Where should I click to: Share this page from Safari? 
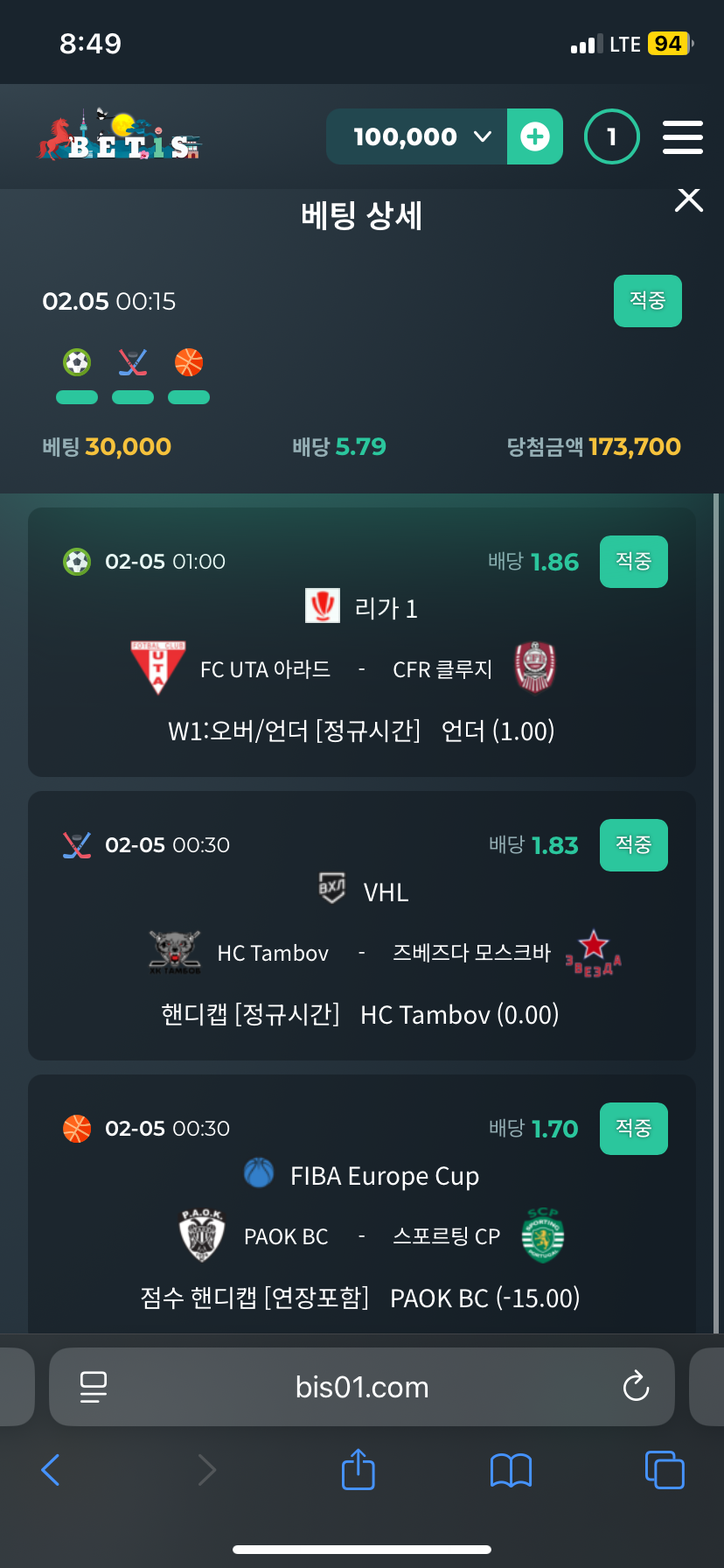(358, 1470)
